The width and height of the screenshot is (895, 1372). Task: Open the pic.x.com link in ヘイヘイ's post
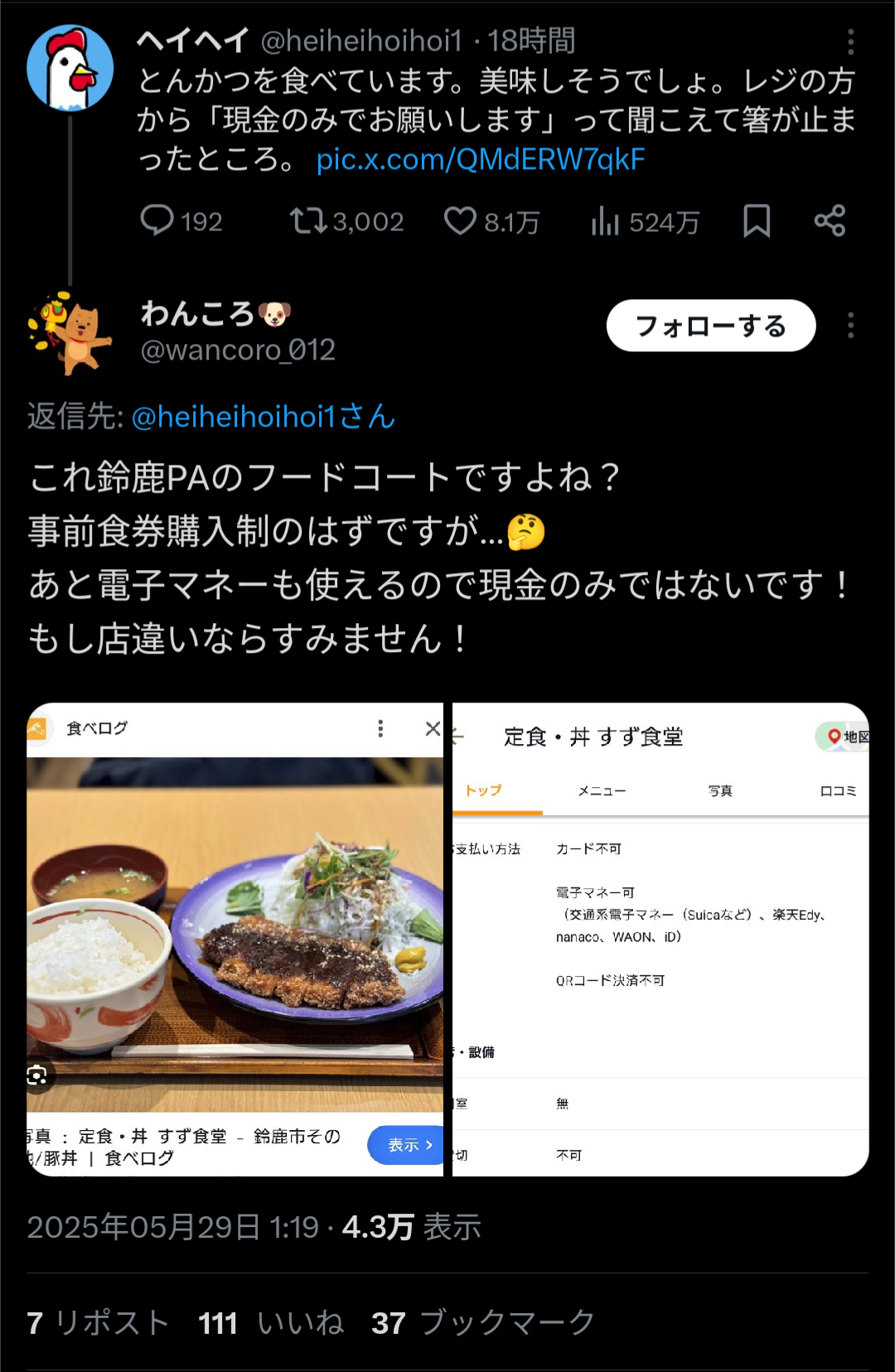coord(480,159)
